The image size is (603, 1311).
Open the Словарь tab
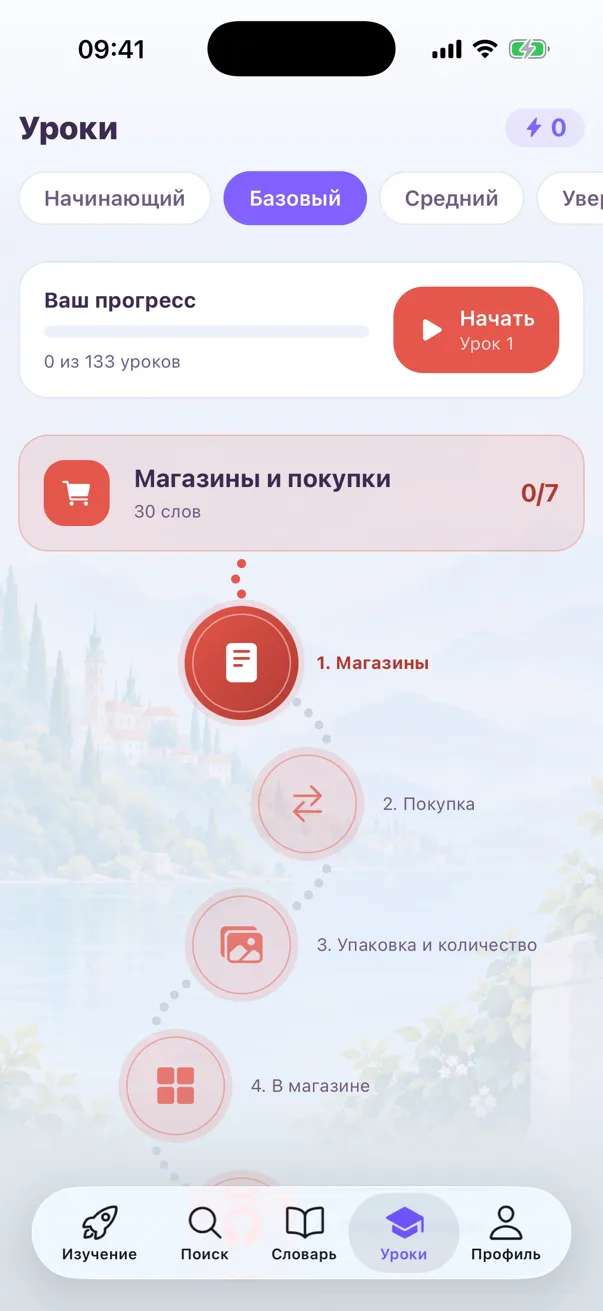point(304,1233)
